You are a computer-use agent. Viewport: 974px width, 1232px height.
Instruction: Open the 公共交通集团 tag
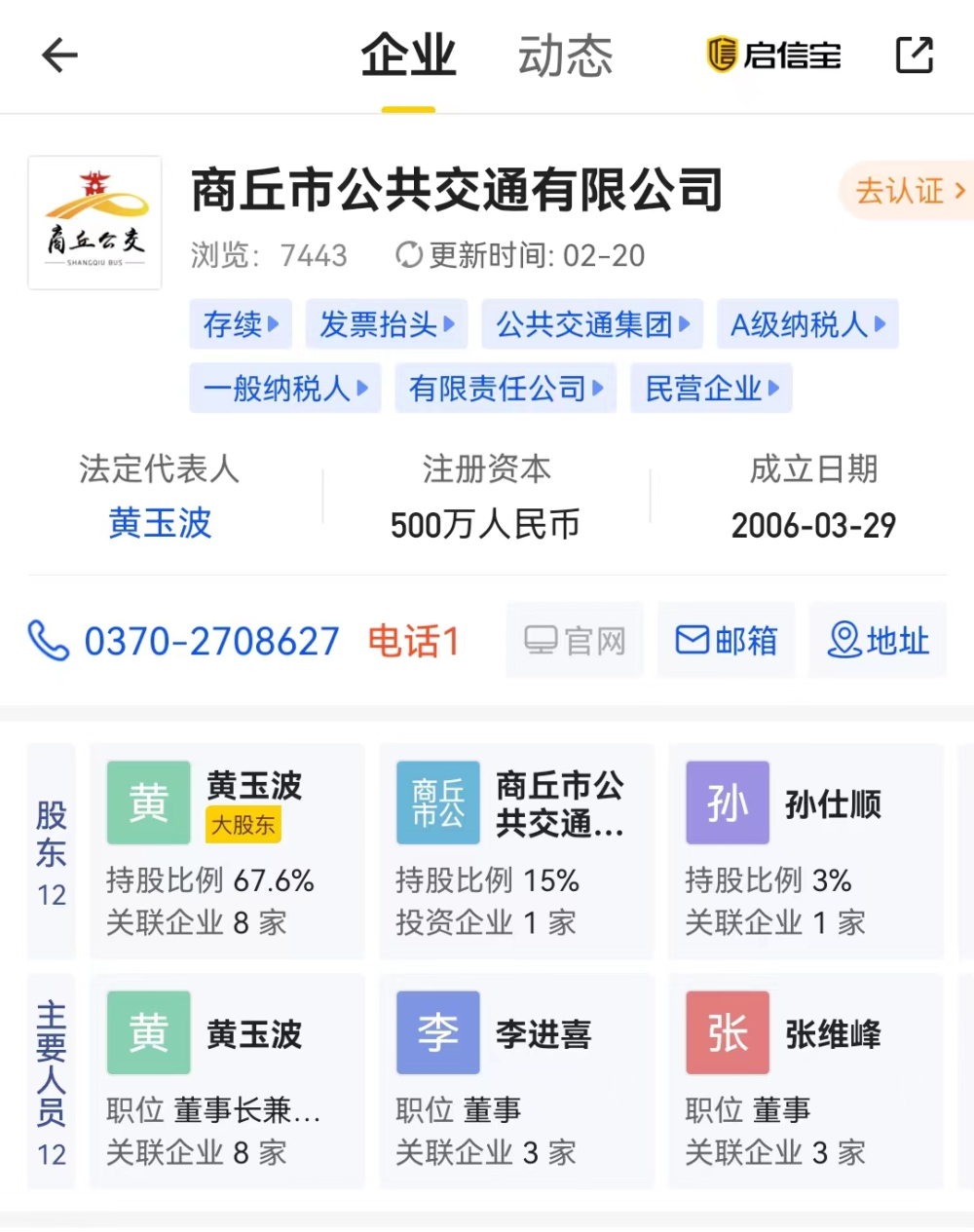point(592,324)
